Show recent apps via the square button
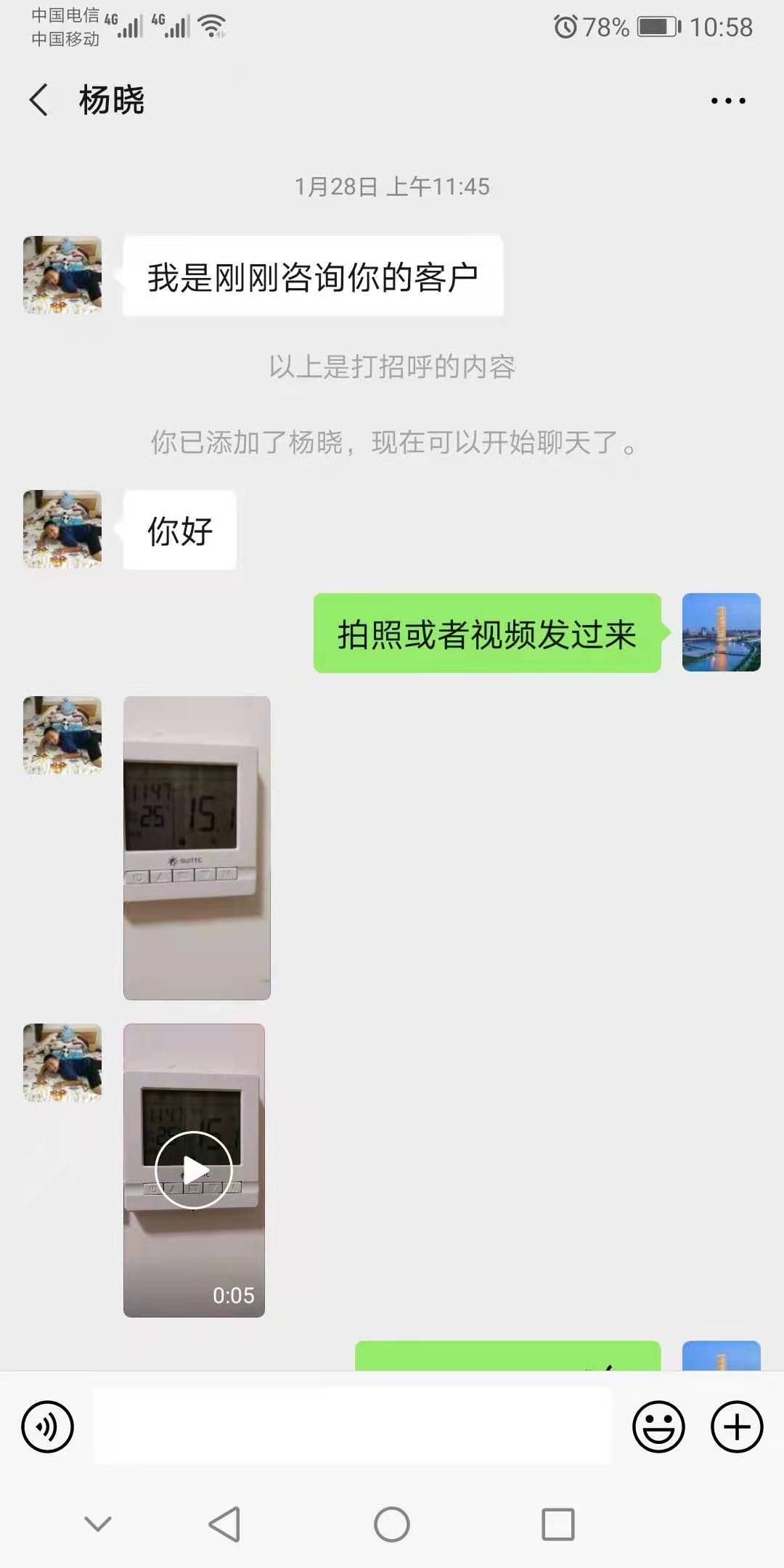 coord(558,1524)
